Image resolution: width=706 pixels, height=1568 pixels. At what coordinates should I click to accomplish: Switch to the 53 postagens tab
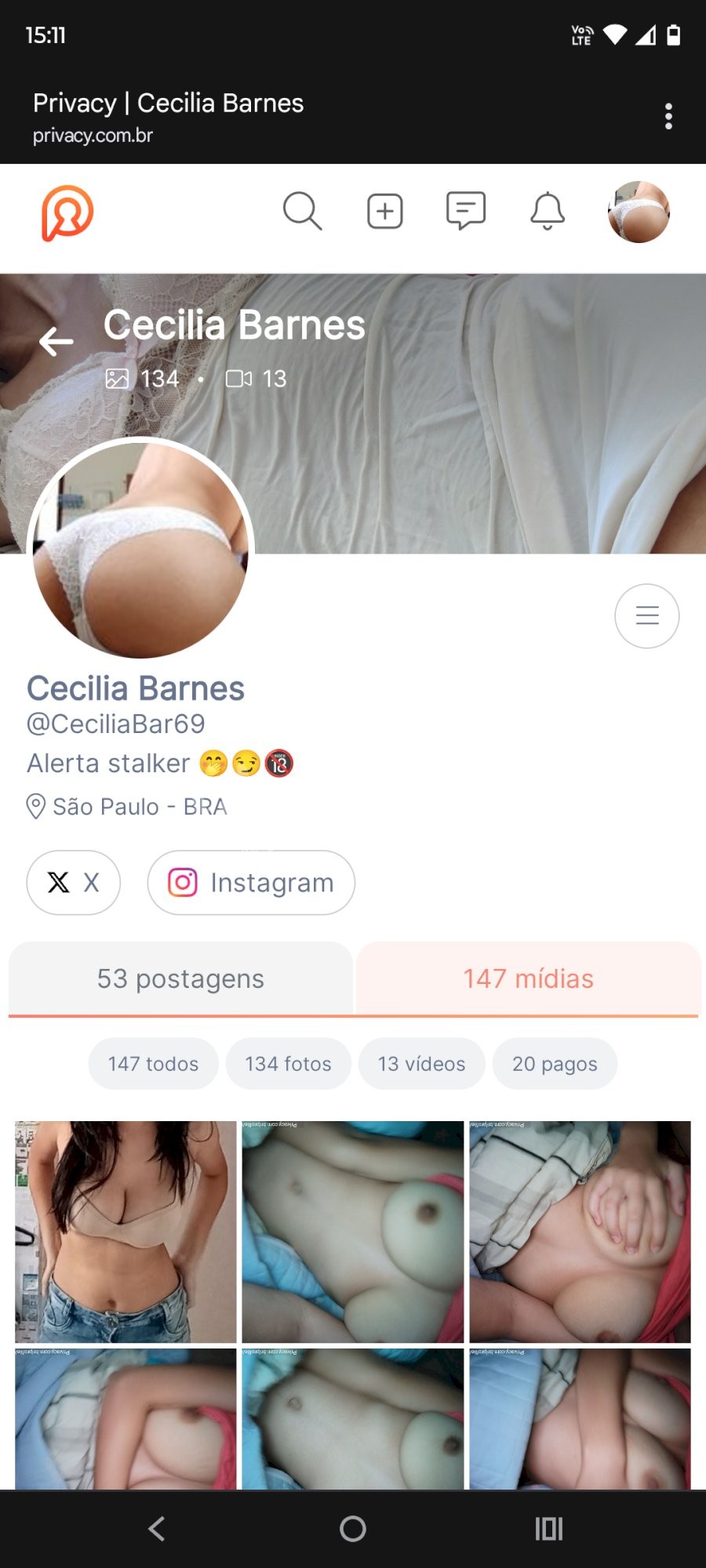pyautogui.click(x=180, y=978)
